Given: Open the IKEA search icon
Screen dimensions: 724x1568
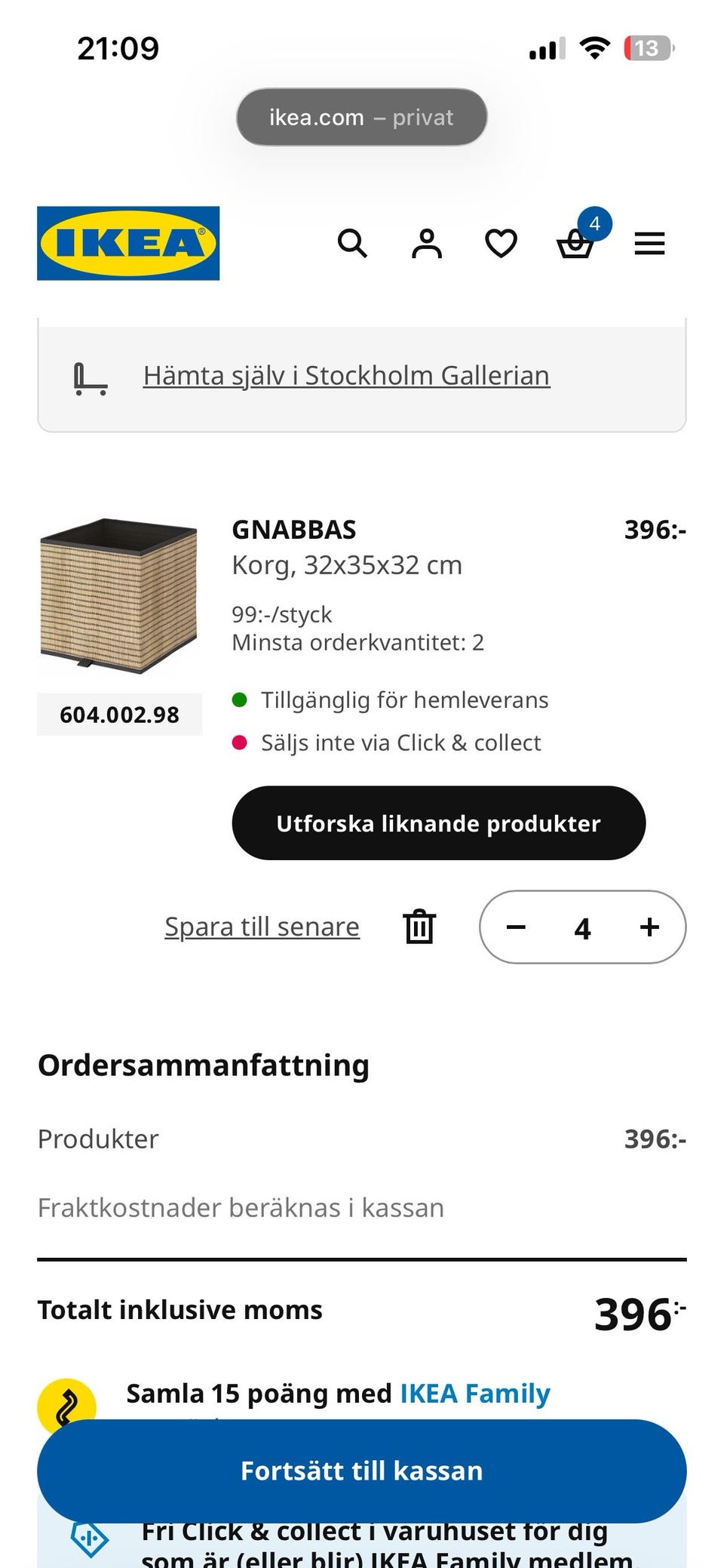Looking at the screenshot, I should pyautogui.click(x=352, y=244).
